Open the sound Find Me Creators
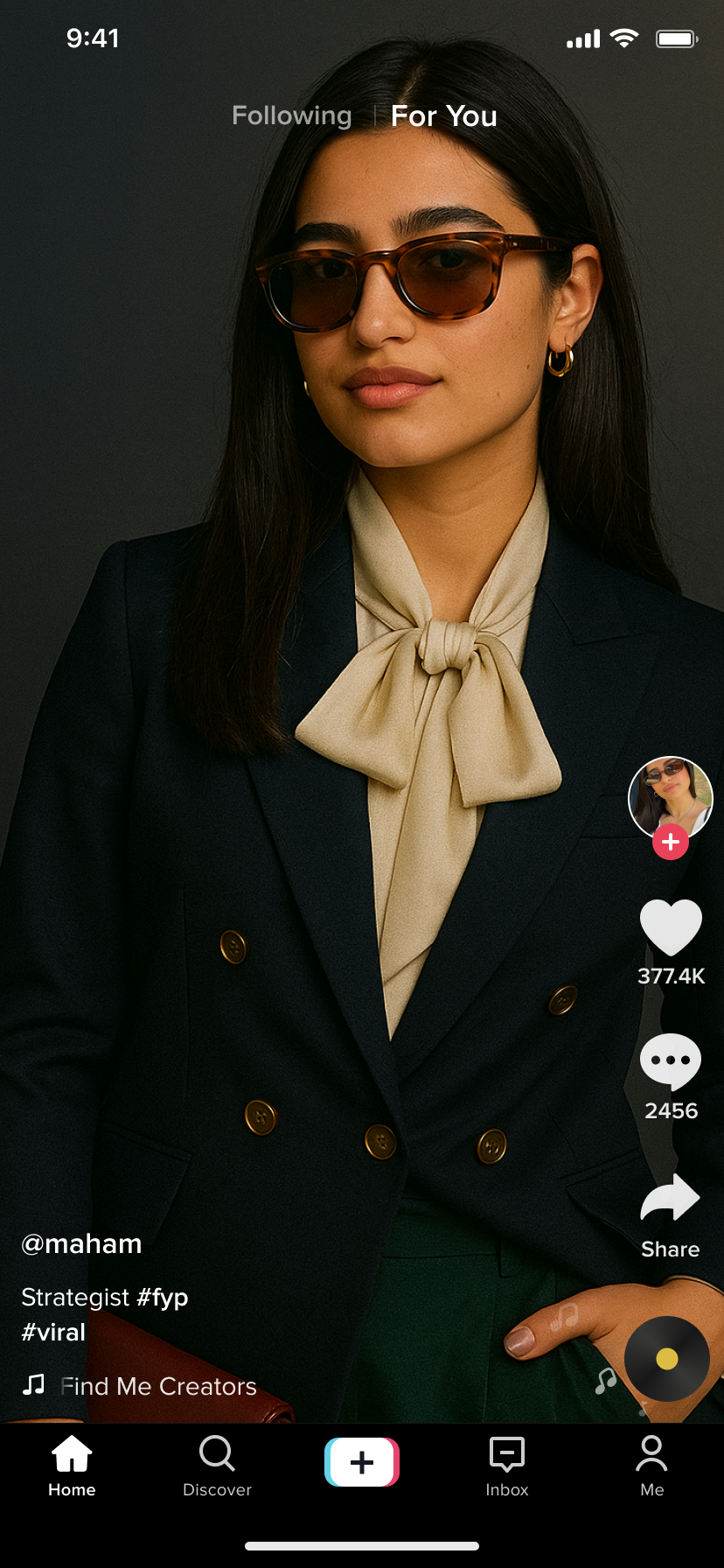This screenshot has height=1568, width=724. [157, 1386]
